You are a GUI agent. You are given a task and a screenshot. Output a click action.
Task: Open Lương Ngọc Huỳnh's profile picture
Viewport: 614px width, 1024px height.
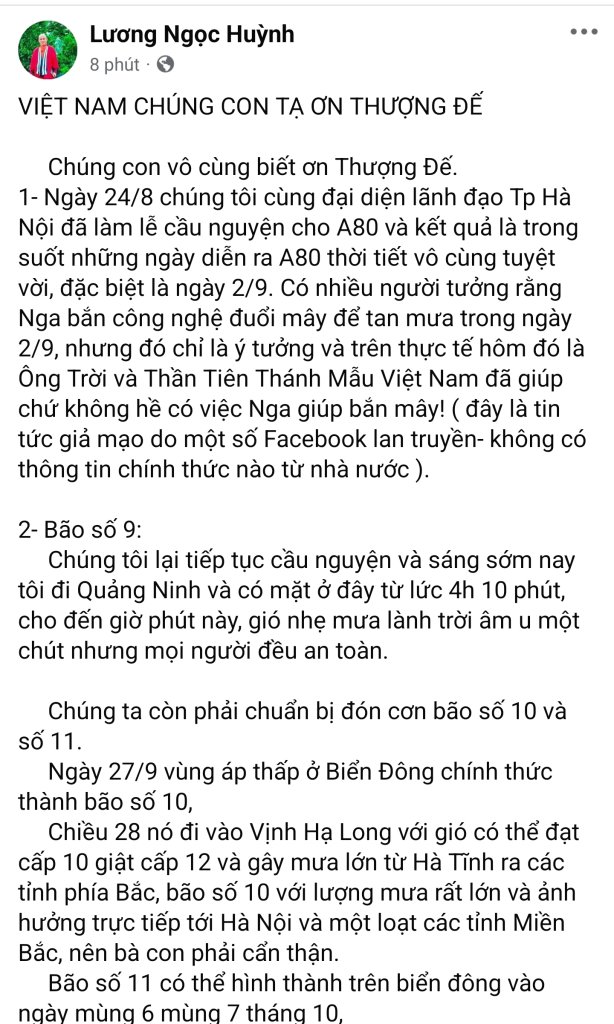(47, 49)
